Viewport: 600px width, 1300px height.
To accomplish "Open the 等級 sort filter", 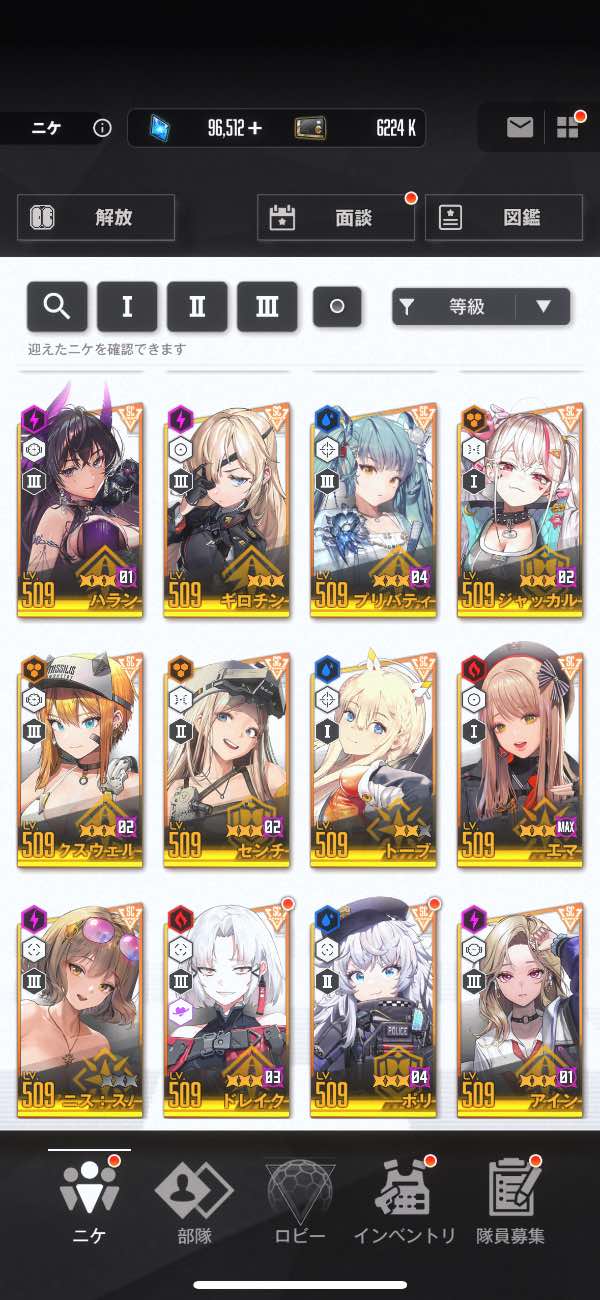I will click(x=454, y=307).
